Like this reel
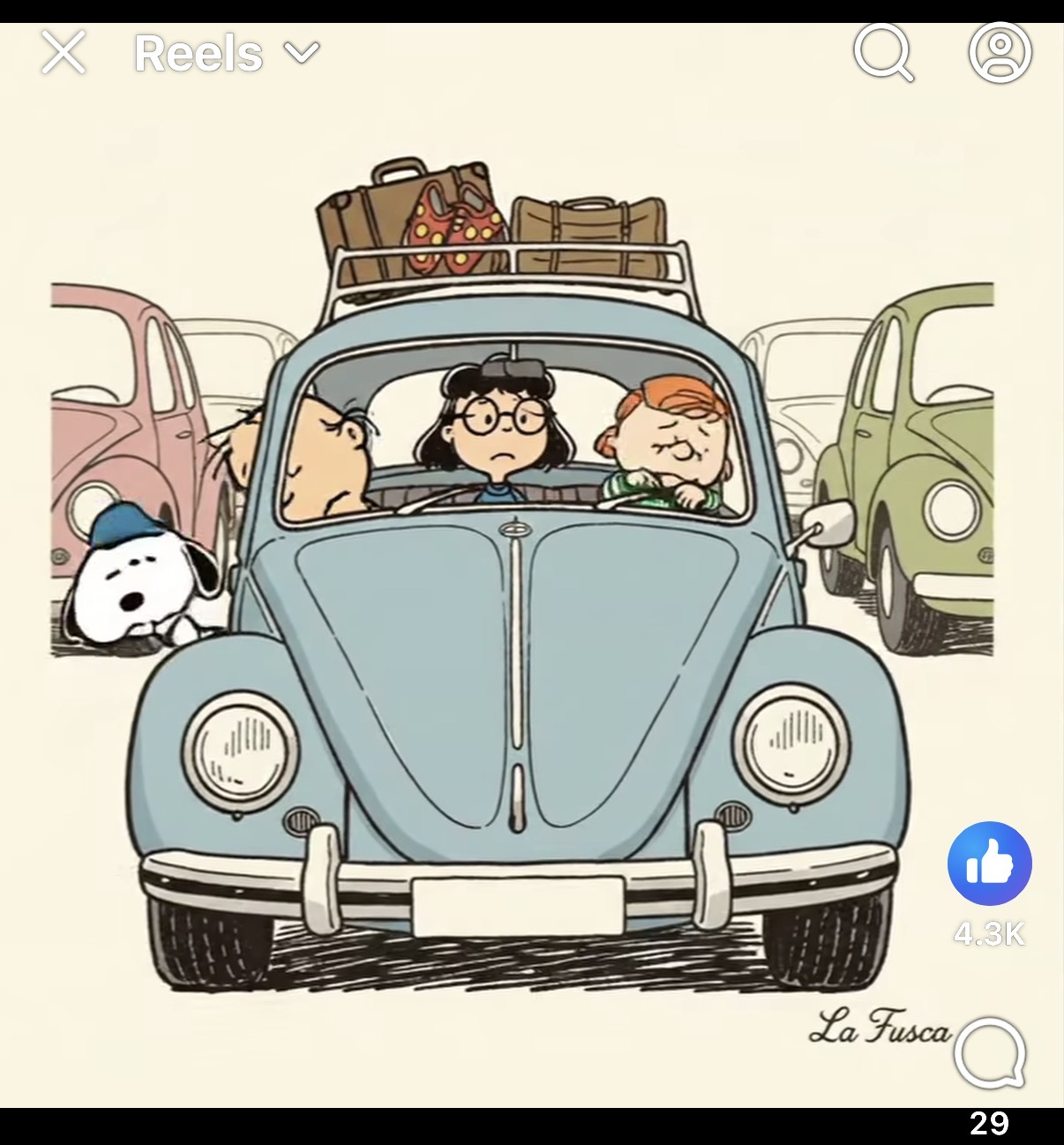The width and height of the screenshot is (1064, 1145). tap(989, 864)
